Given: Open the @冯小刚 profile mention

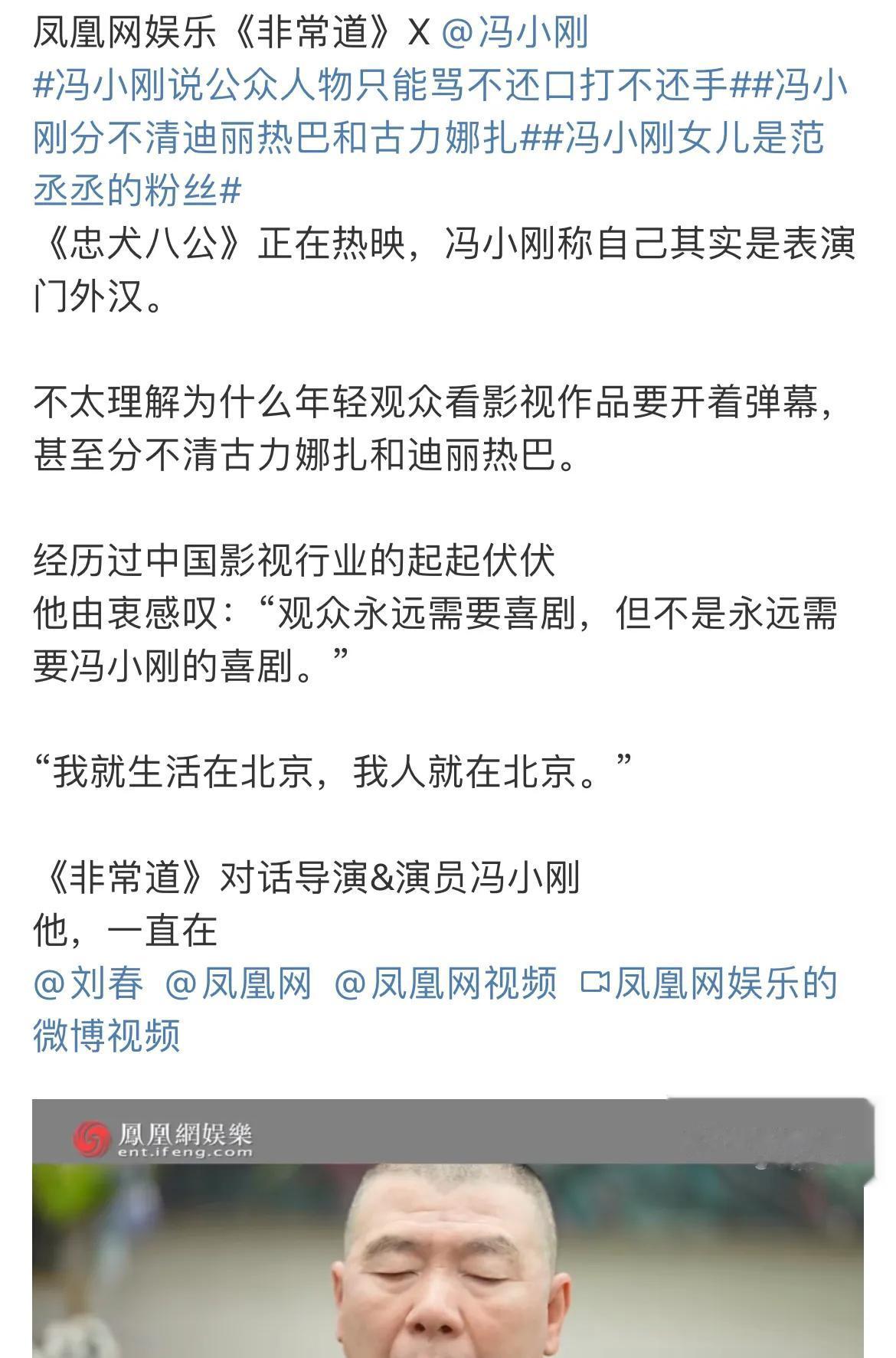Looking at the screenshot, I should pyautogui.click(x=515, y=33).
